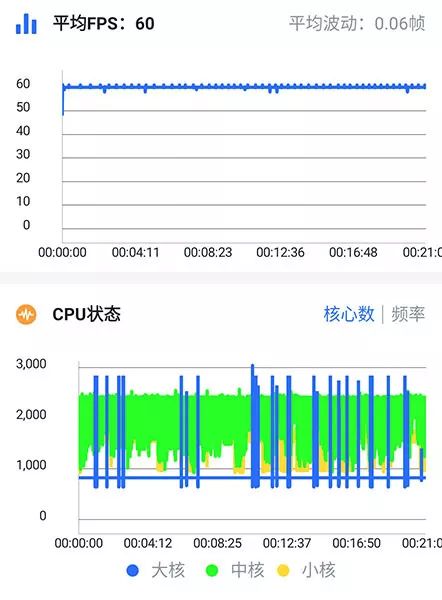The image size is (442, 600).
Task: Switch CPU chart to 频率 view
Action: coord(408,314)
